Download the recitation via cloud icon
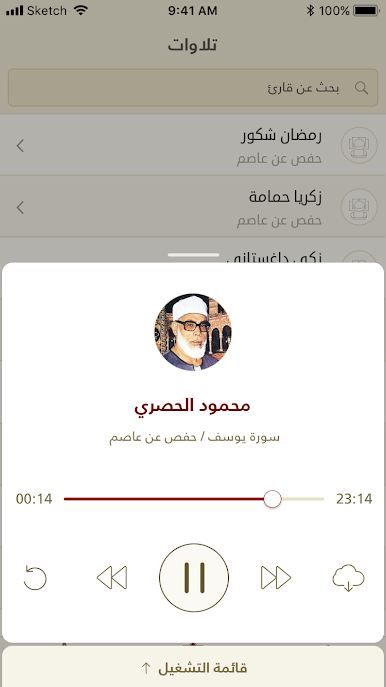The image size is (386, 687). click(348, 578)
